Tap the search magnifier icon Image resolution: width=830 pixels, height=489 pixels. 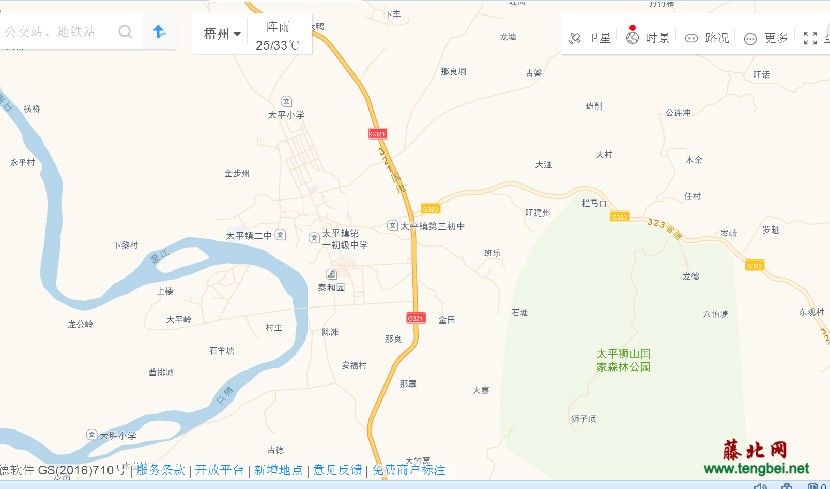[x=125, y=32]
